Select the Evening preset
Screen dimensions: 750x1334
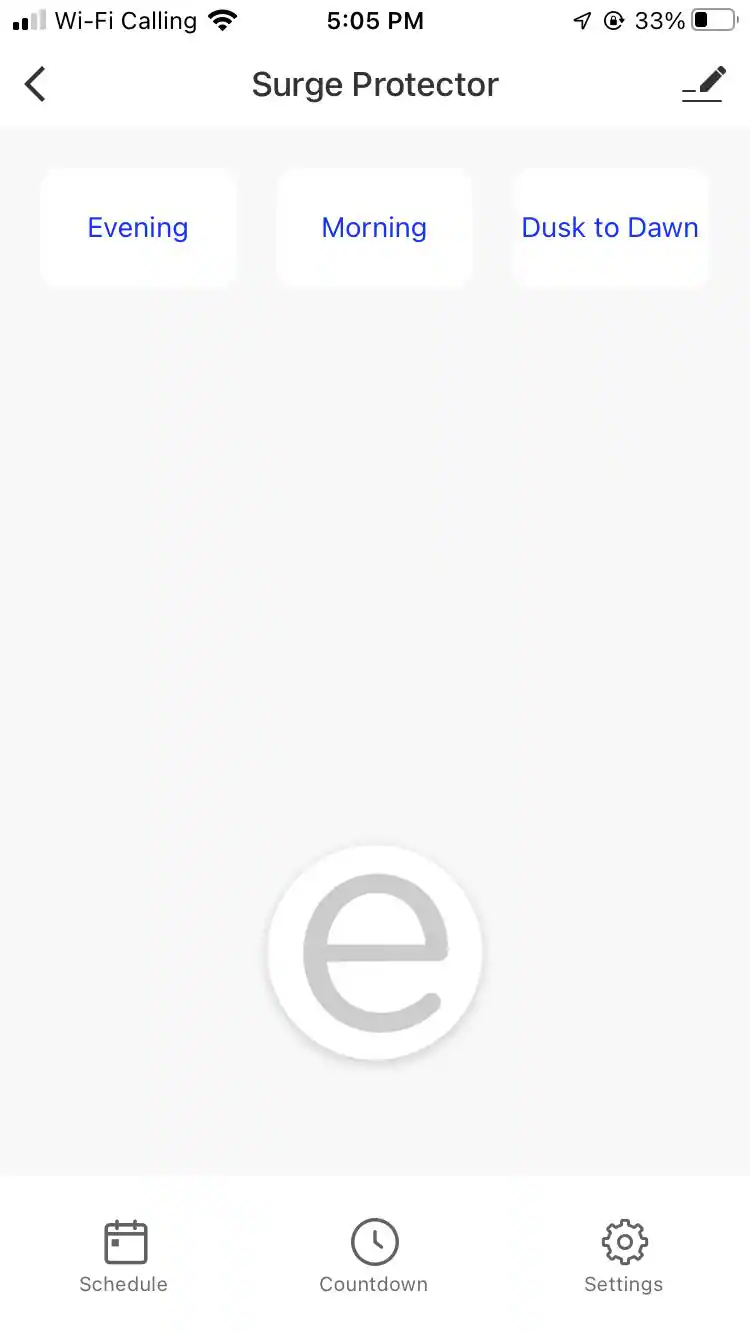click(x=138, y=228)
